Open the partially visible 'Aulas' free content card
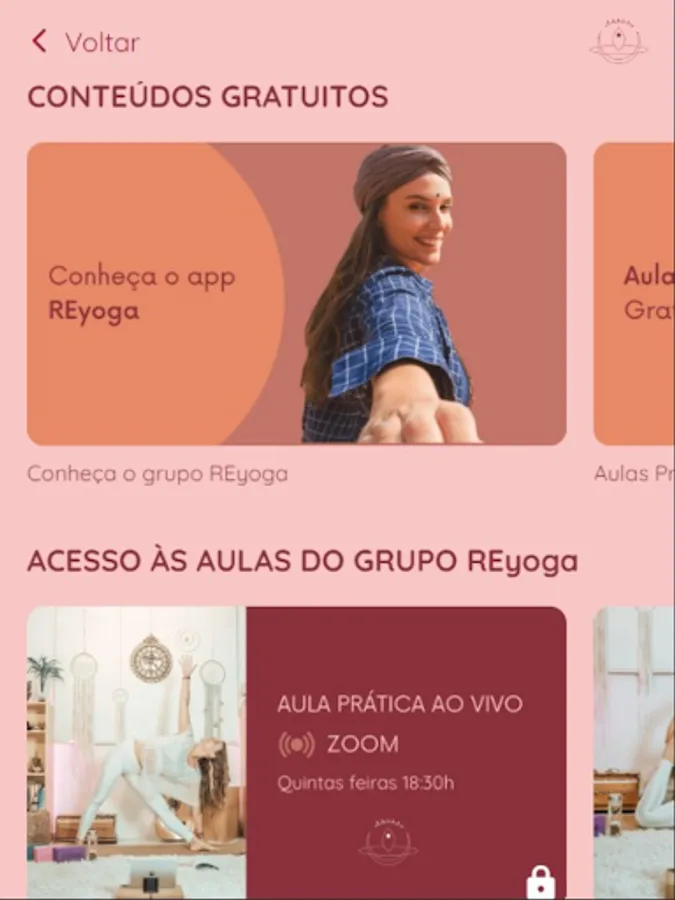 pyautogui.click(x=635, y=293)
